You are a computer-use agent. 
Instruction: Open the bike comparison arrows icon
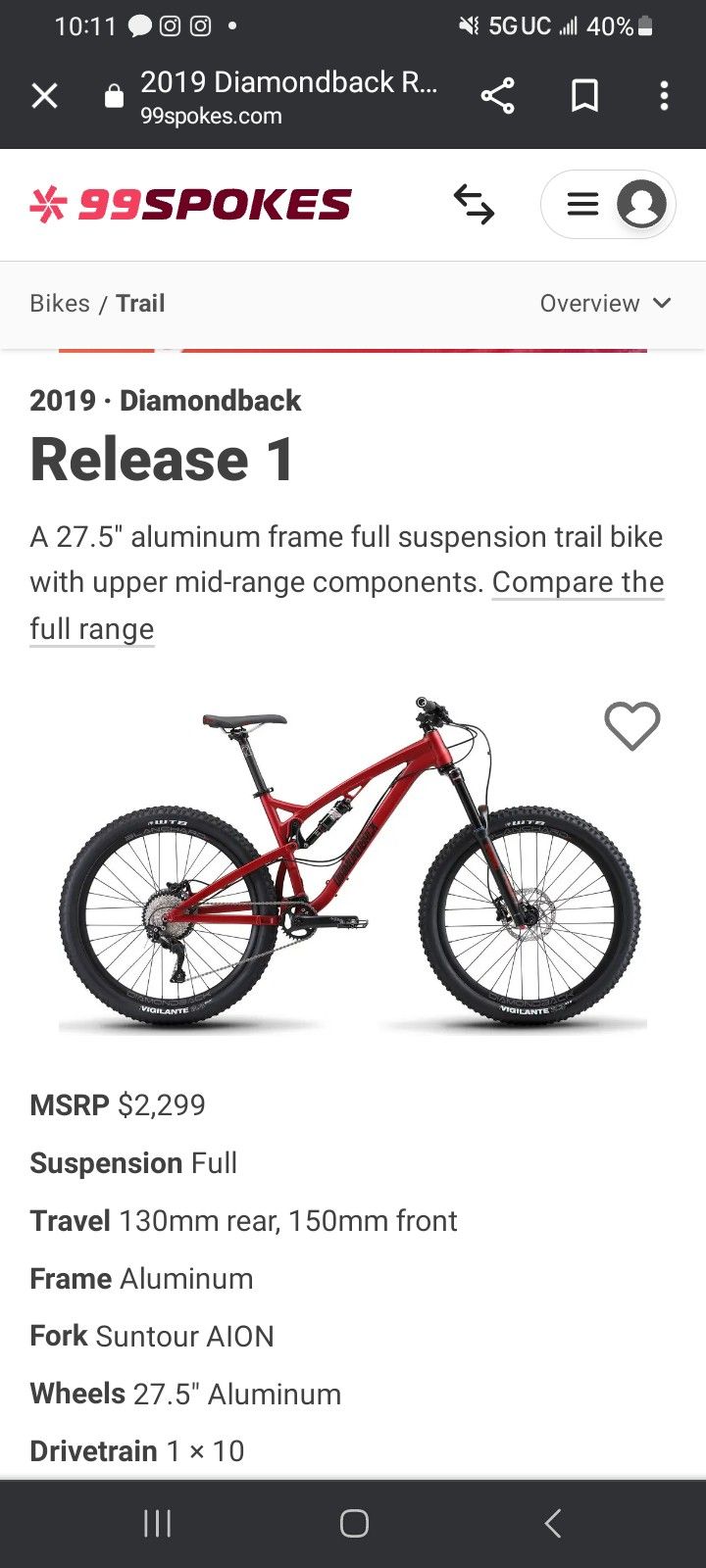click(x=474, y=205)
